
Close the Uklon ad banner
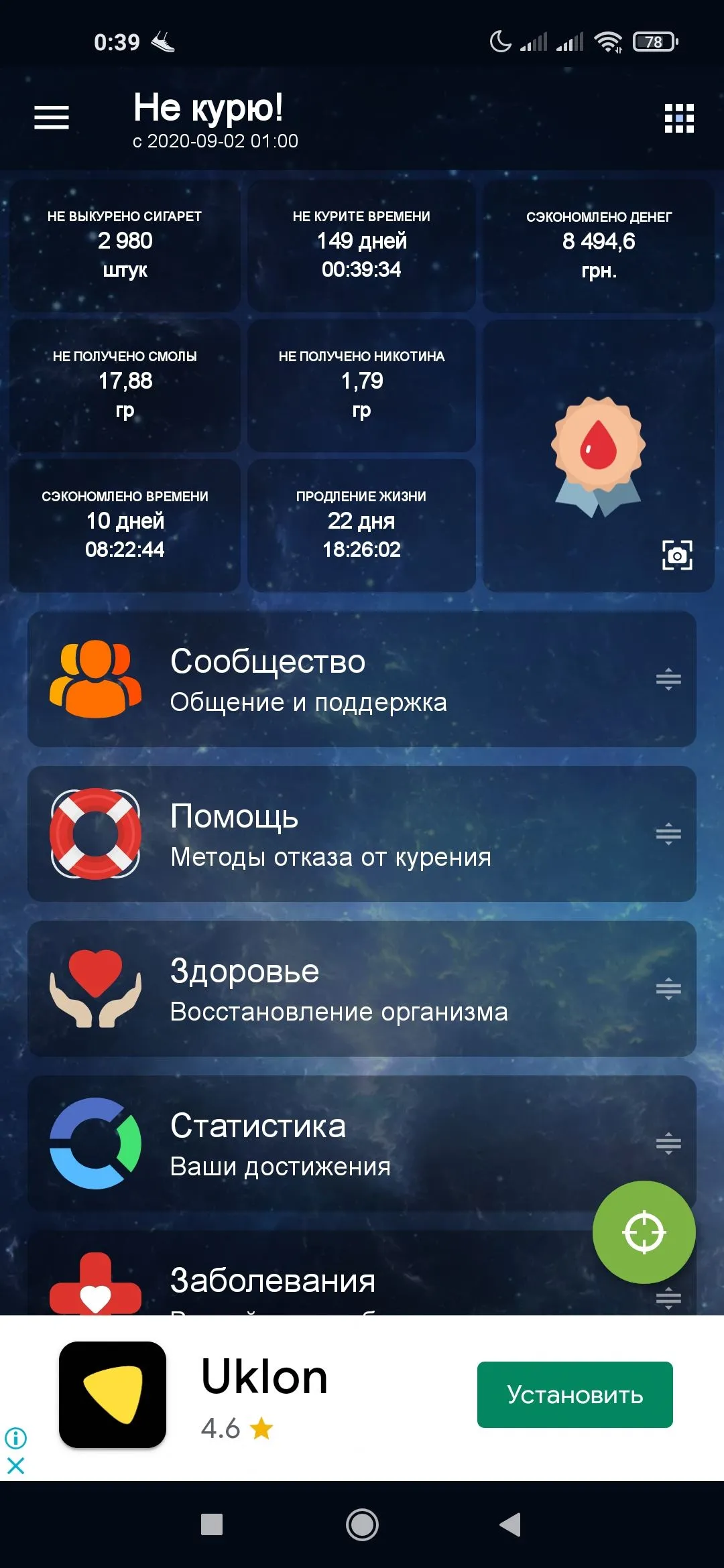point(15,1465)
